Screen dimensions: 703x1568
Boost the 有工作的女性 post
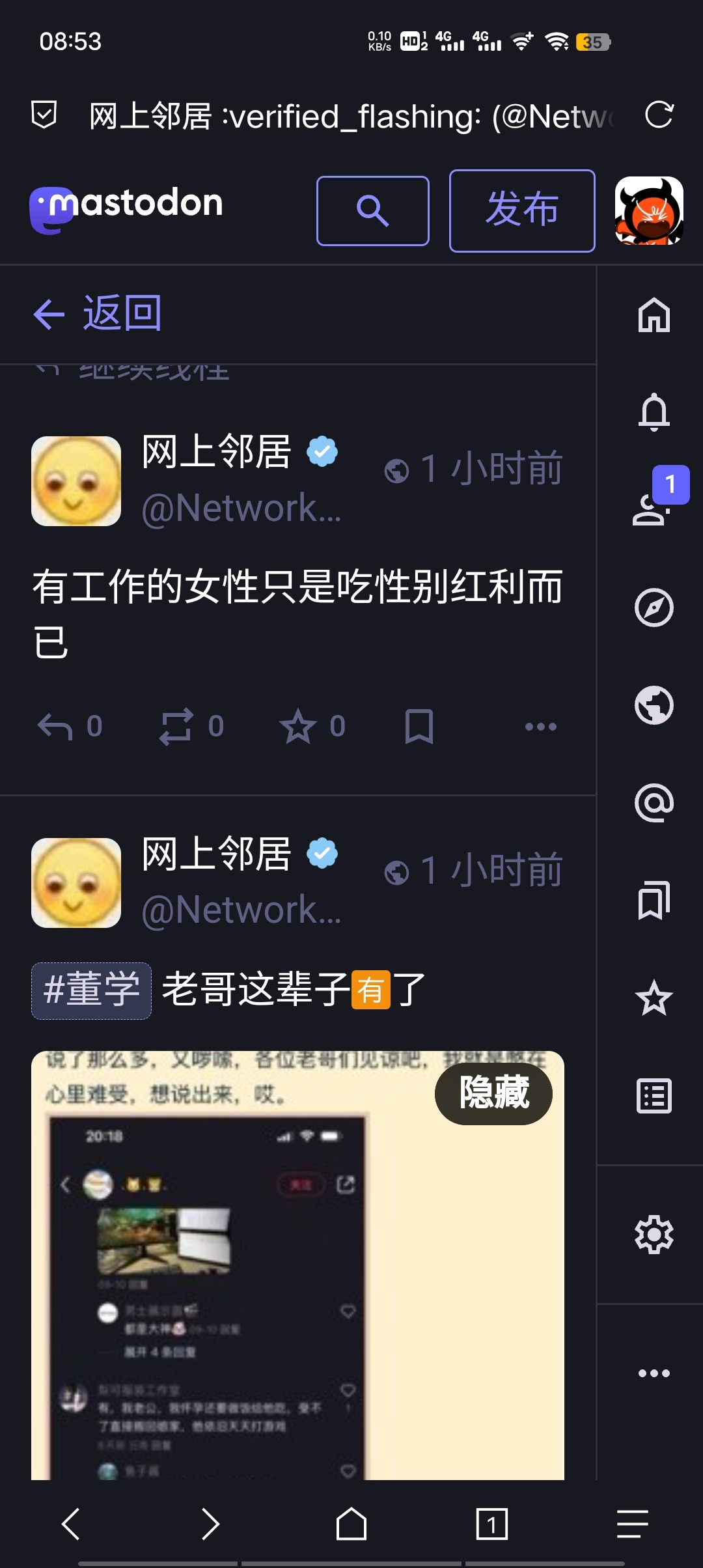click(x=177, y=726)
